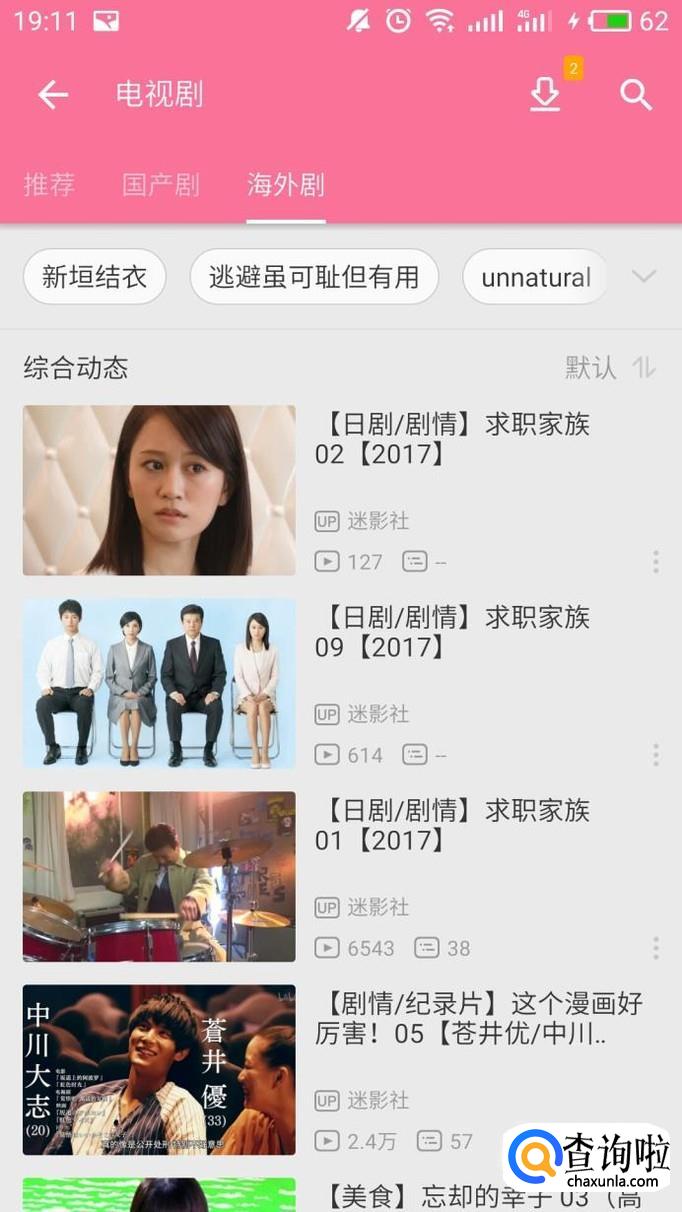Switch to the 推荐 tab
Viewport: 682px width, 1212px height.
coord(49,185)
